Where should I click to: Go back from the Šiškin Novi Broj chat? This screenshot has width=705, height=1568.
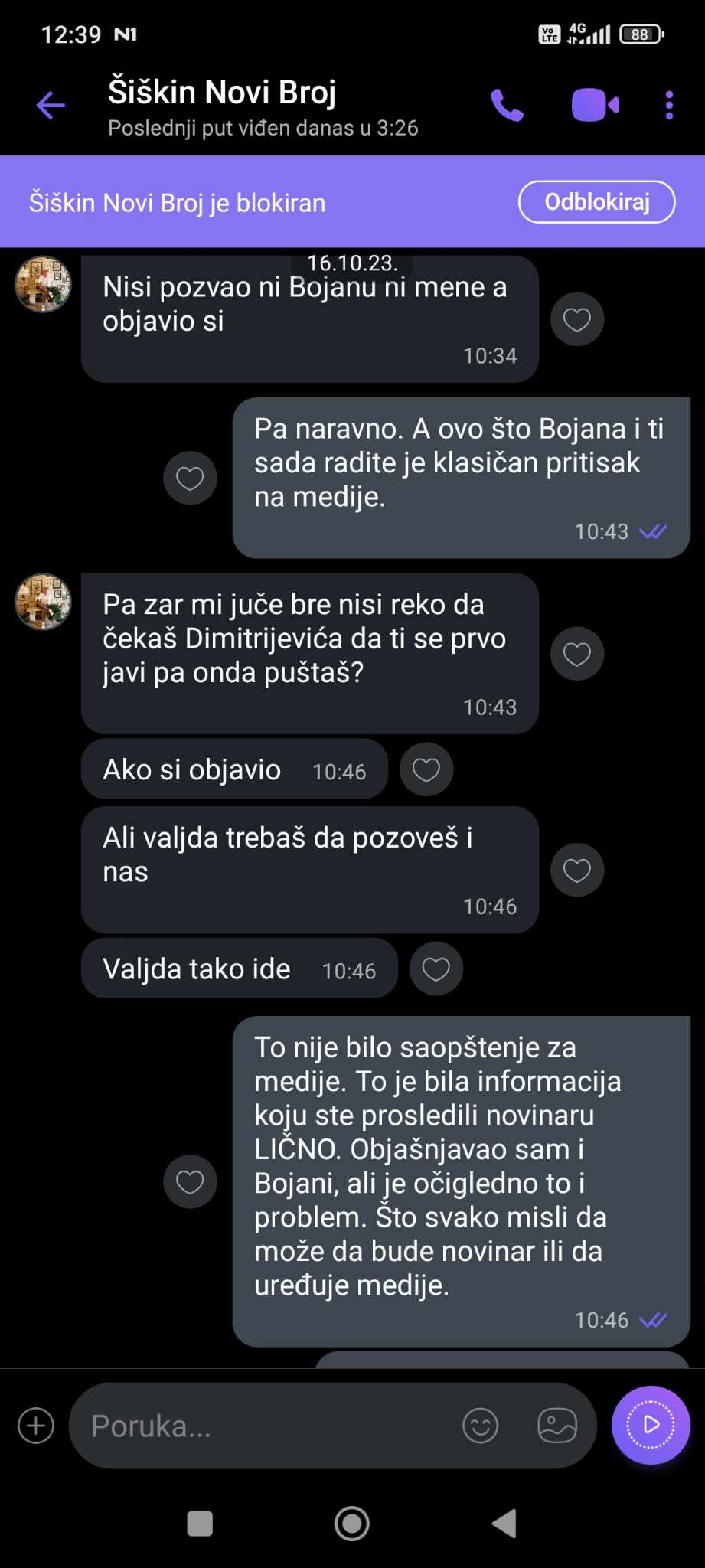tap(51, 106)
